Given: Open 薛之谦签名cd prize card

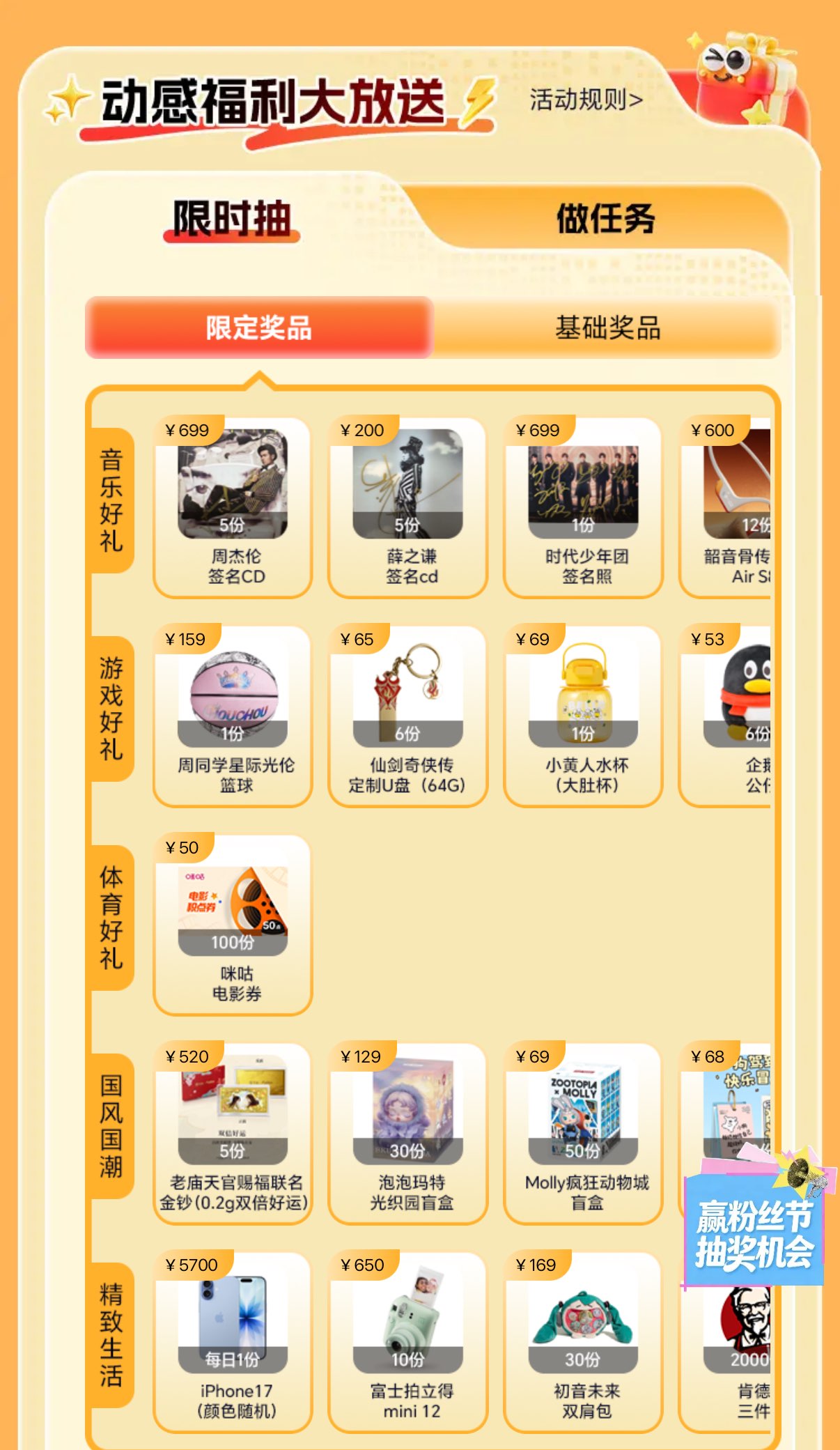Looking at the screenshot, I should pos(408,507).
